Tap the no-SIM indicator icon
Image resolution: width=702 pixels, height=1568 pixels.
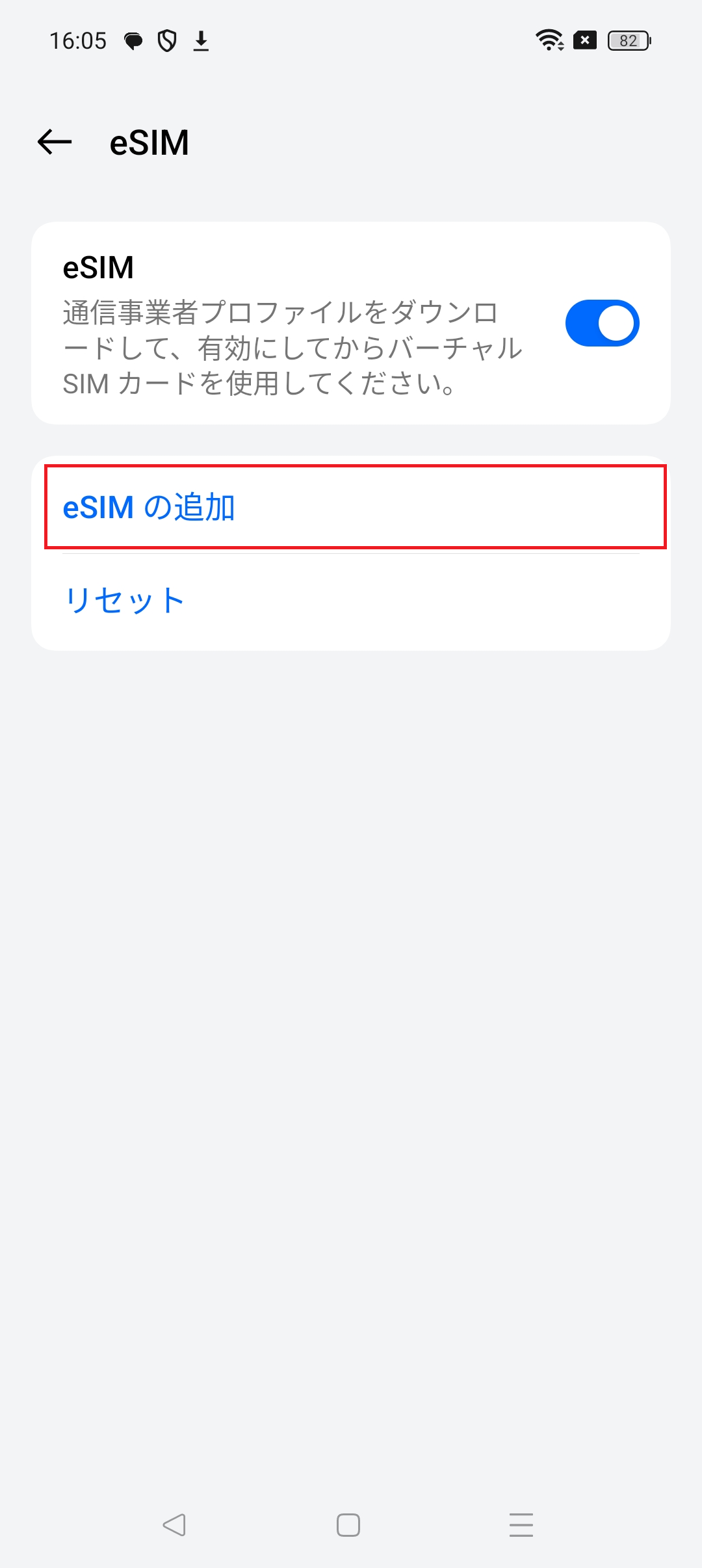coord(584,40)
